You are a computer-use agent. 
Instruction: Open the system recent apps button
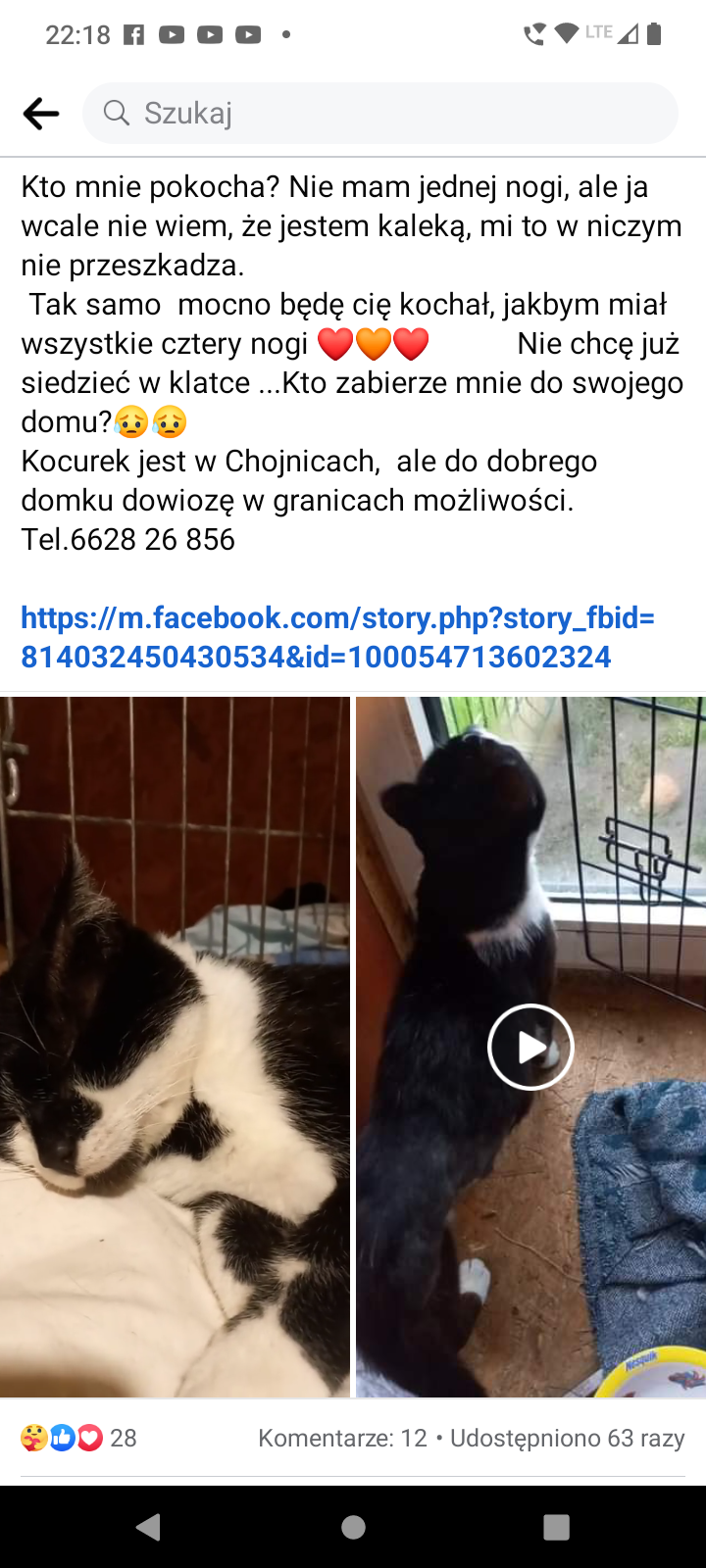556,1527
